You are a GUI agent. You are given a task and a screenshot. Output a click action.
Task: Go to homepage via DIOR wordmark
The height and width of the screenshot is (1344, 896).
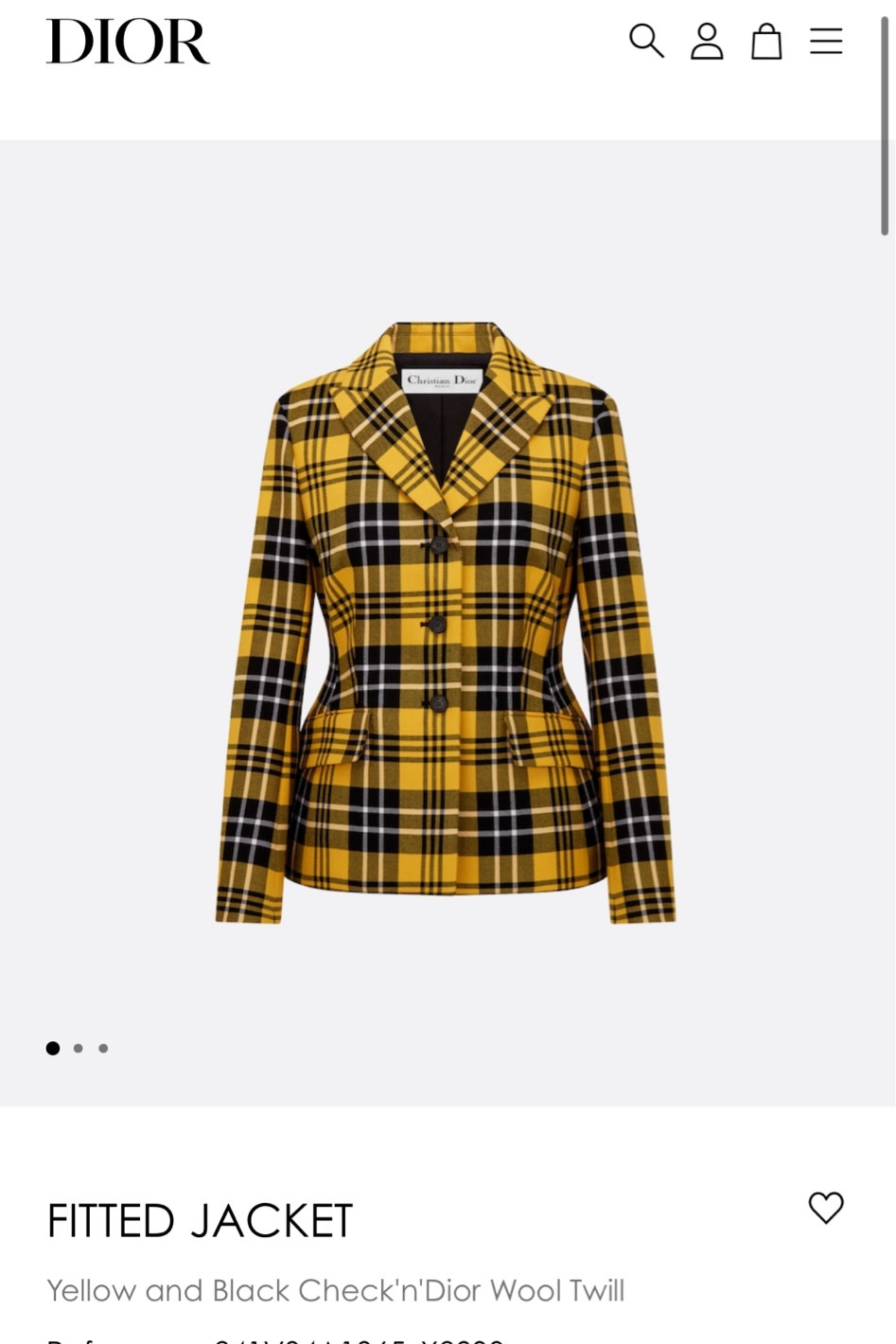(128, 40)
